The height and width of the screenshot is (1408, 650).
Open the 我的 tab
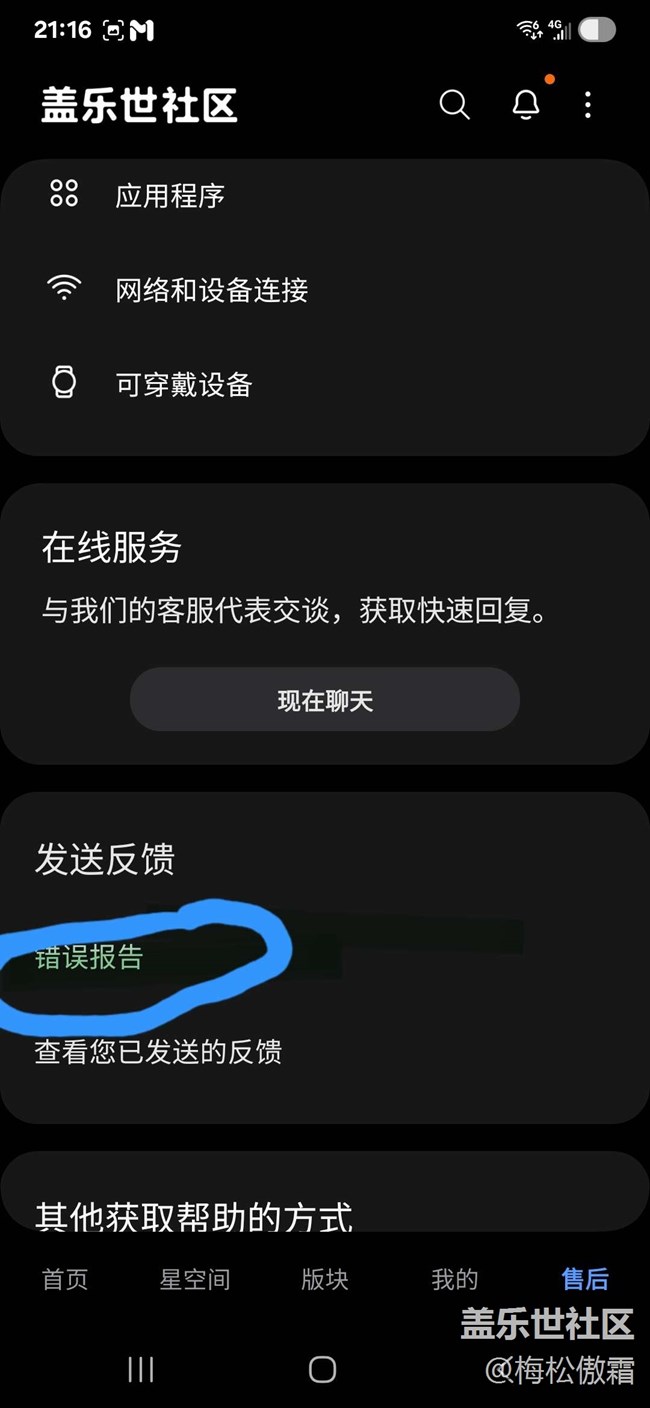pyautogui.click(x=455, y=1279)
